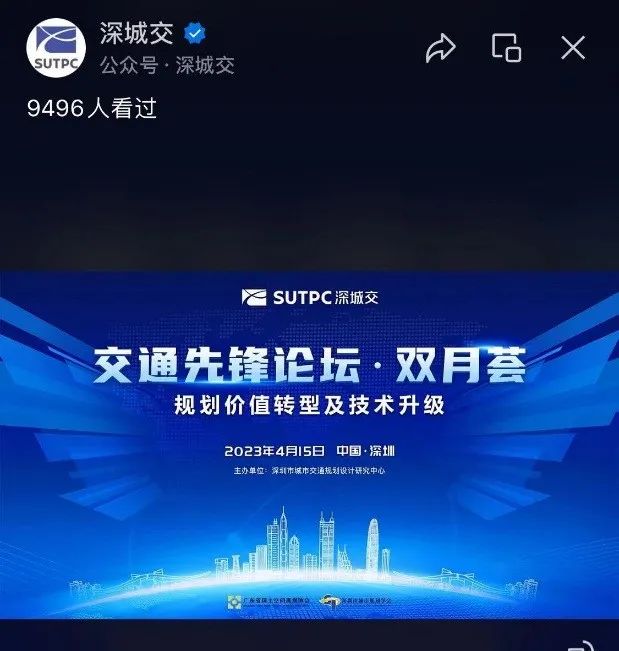Close the live stream page
The image size is (619, 651).
pos(573,47)
